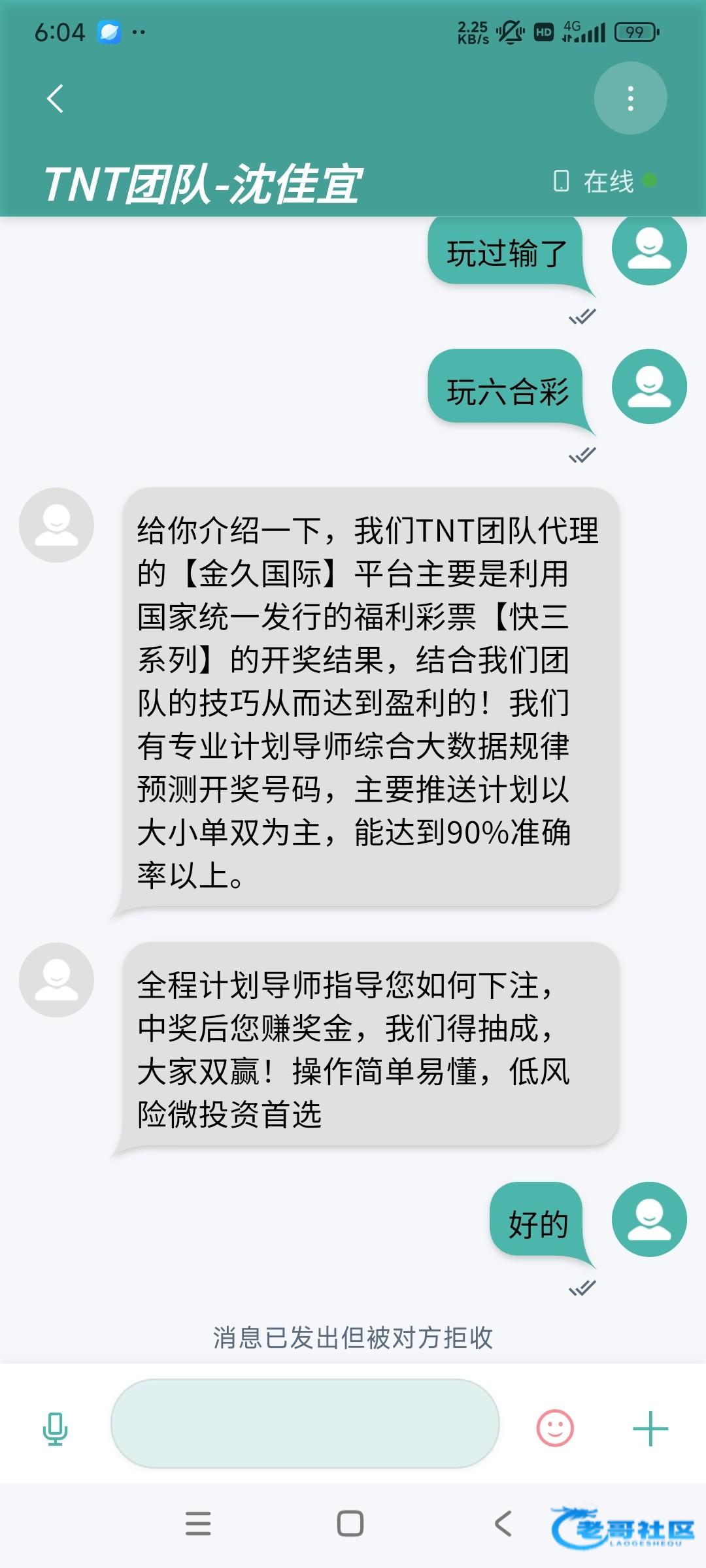This screenshot has height=1568, width=706.
Task: Open the three-dot overflow menu
Action: pyautogui.click(x=630, y=98)
